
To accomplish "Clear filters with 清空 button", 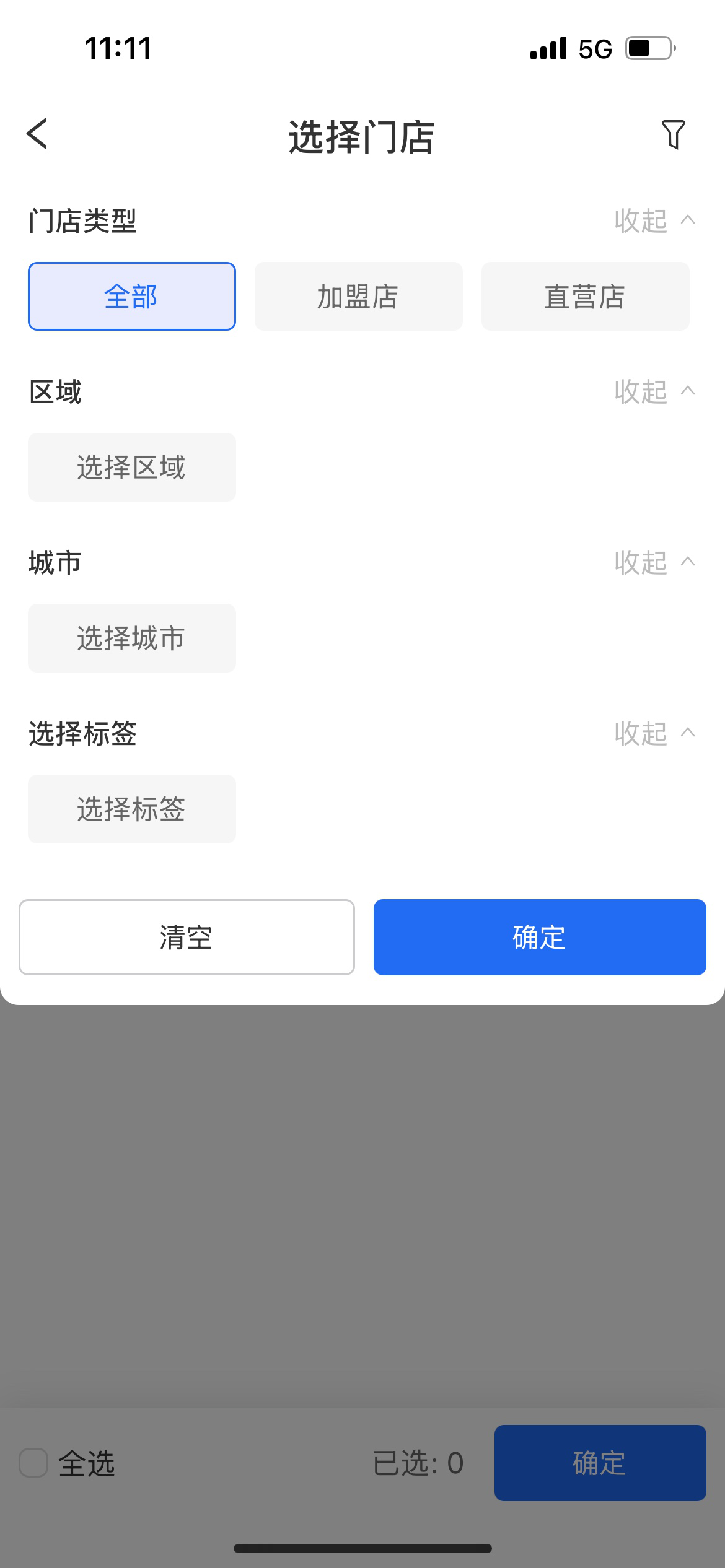I will click(187, 937).
